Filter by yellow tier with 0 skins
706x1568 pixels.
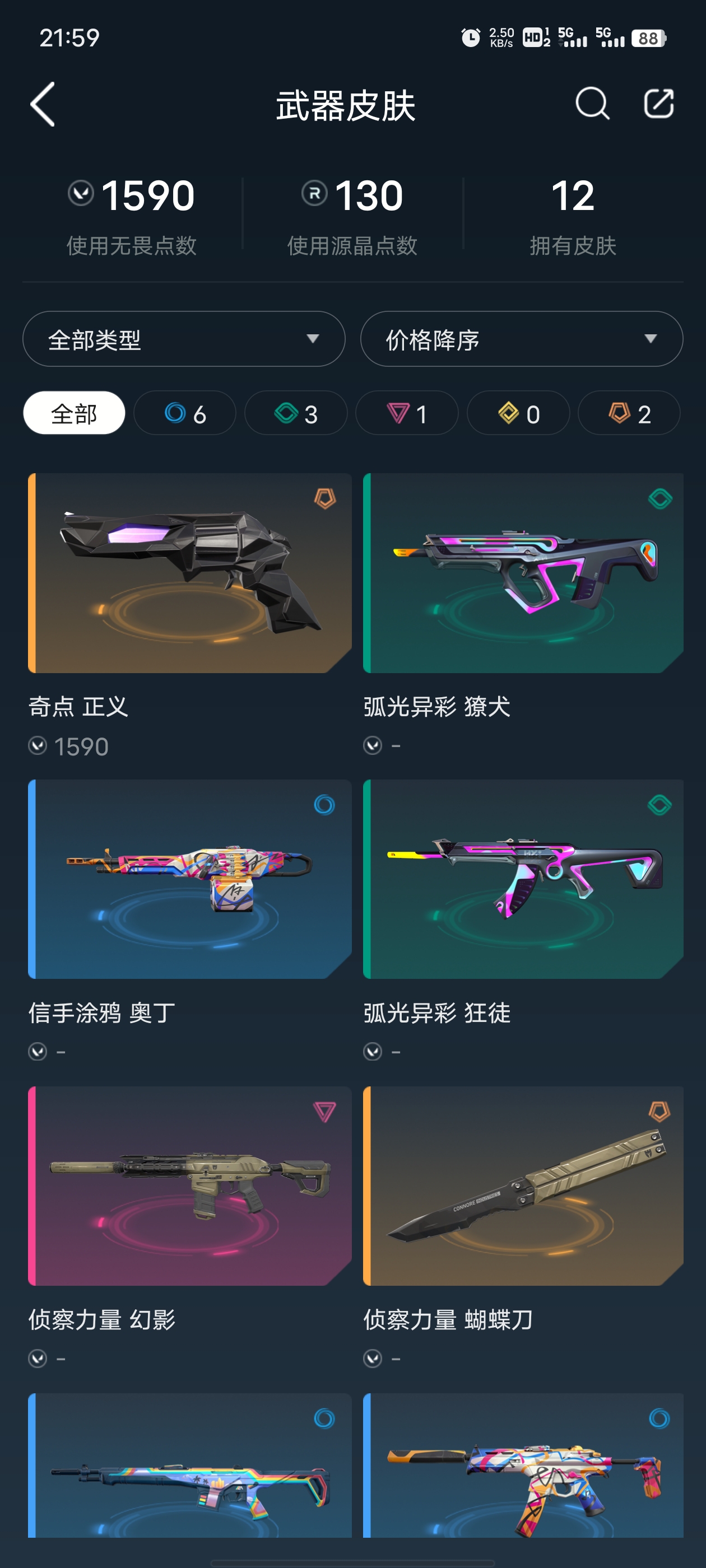[x=518, y=413]
